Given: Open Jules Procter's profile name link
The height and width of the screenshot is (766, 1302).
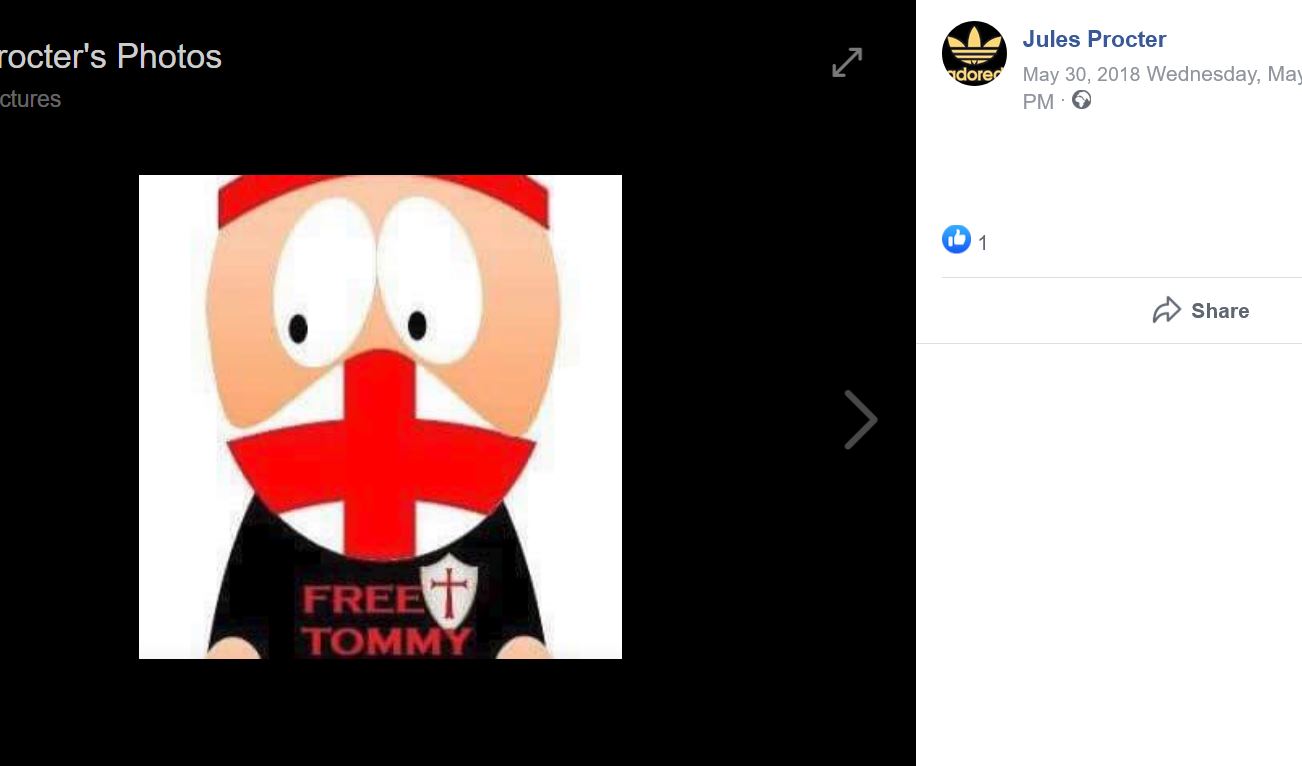Looking at the screenshot, I should click(1094, 39).
